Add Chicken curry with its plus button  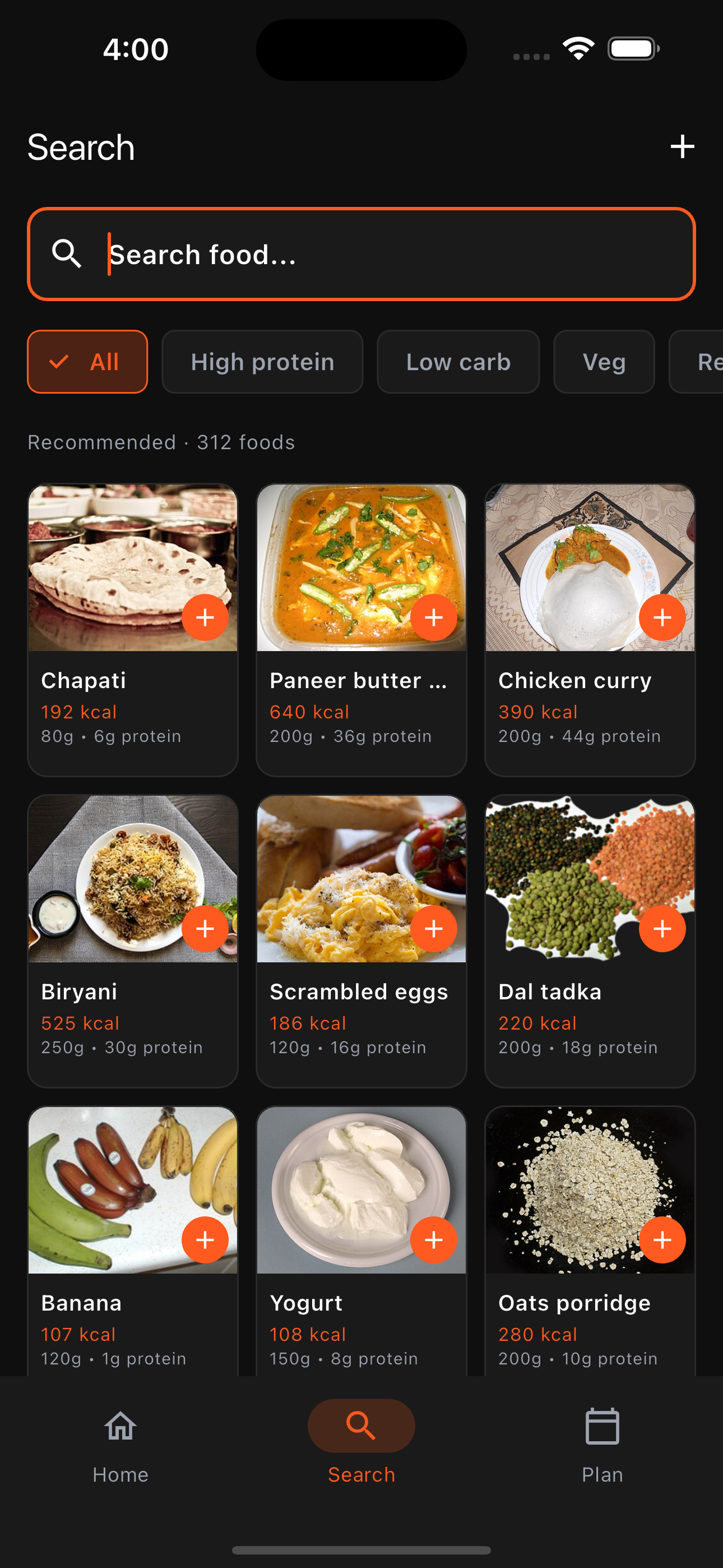tap(662, 617)
